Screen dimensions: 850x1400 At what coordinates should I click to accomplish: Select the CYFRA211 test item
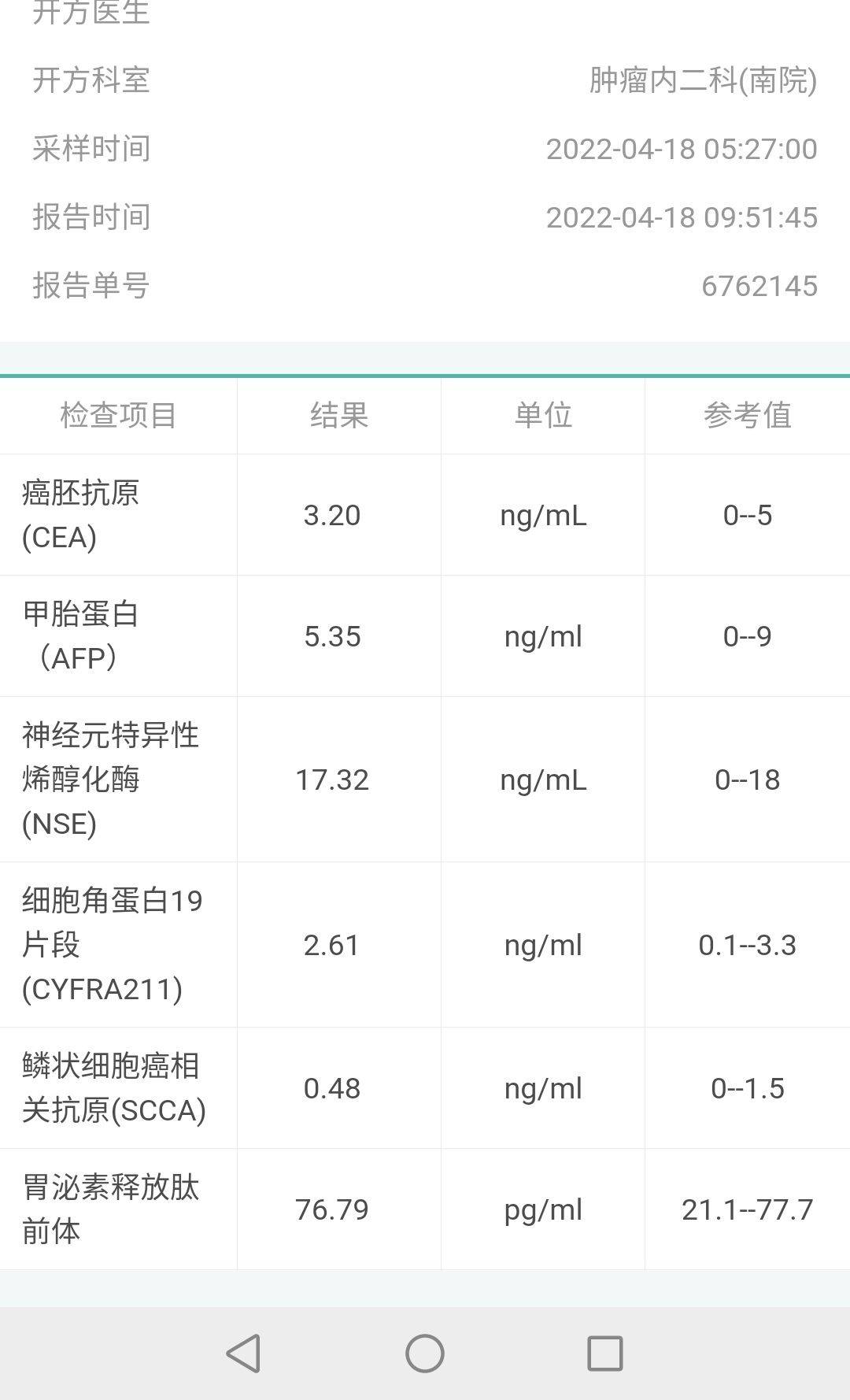[110, 946]
